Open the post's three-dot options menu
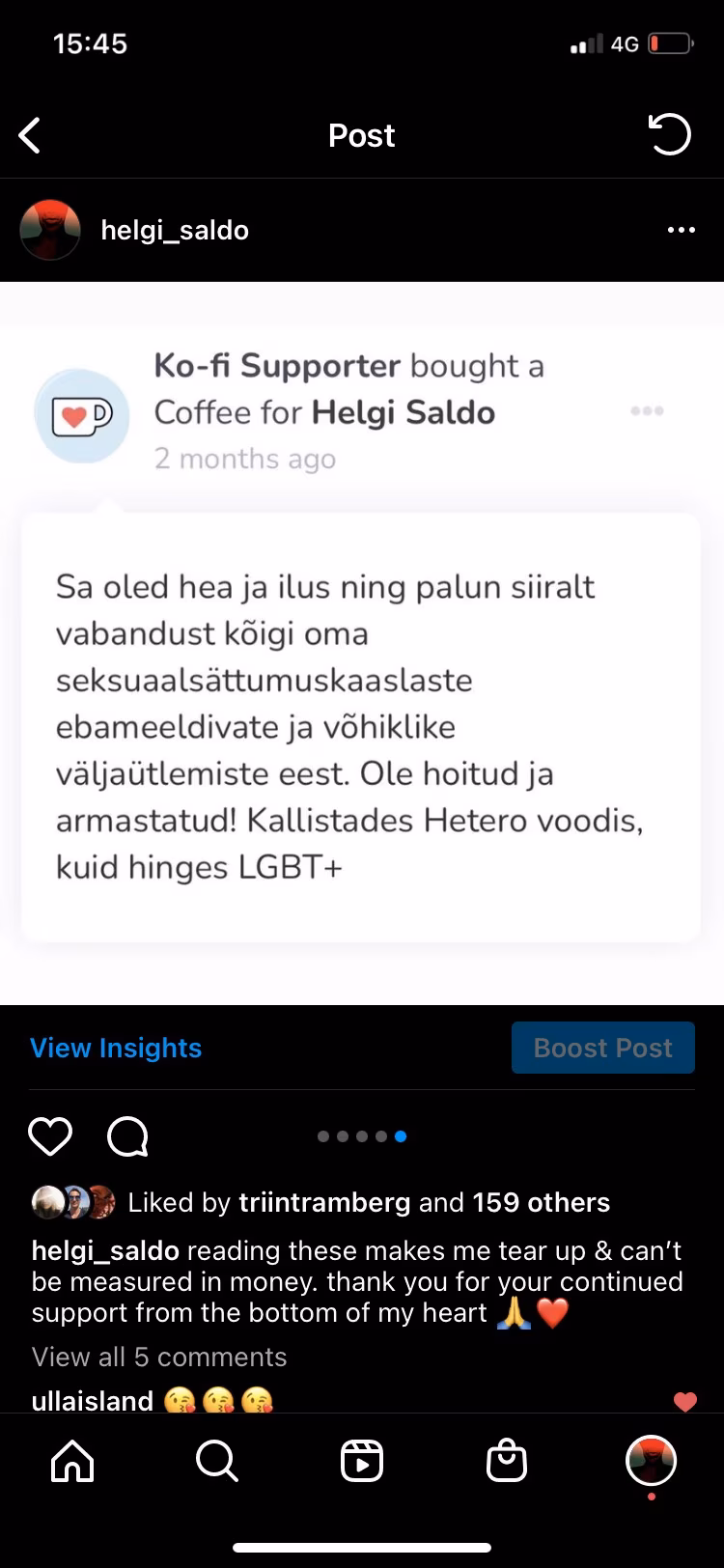Viewport: 724px width, 1568px height. (681, 230)
